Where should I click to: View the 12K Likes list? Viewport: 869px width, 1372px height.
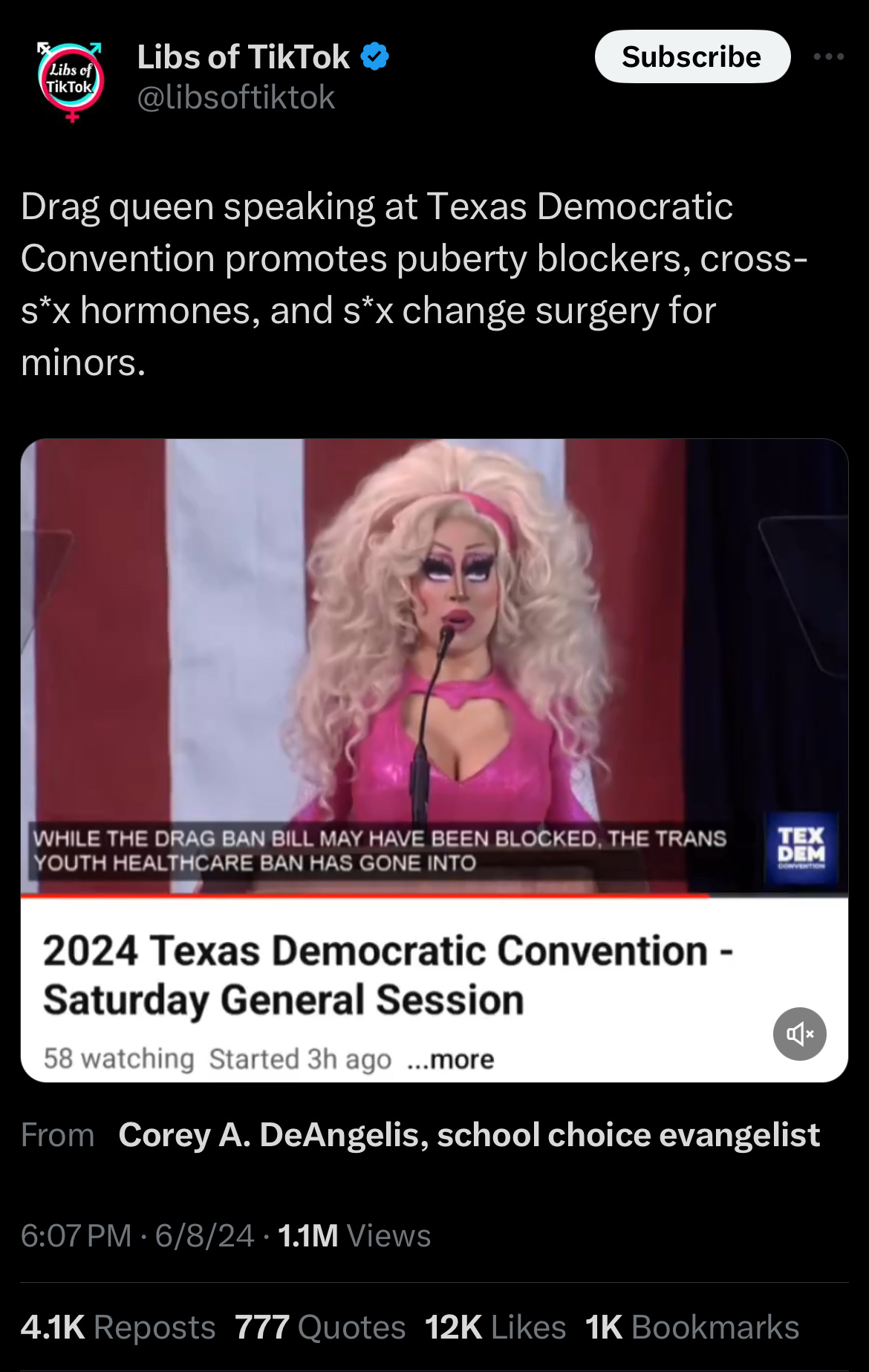[495, 1327]
